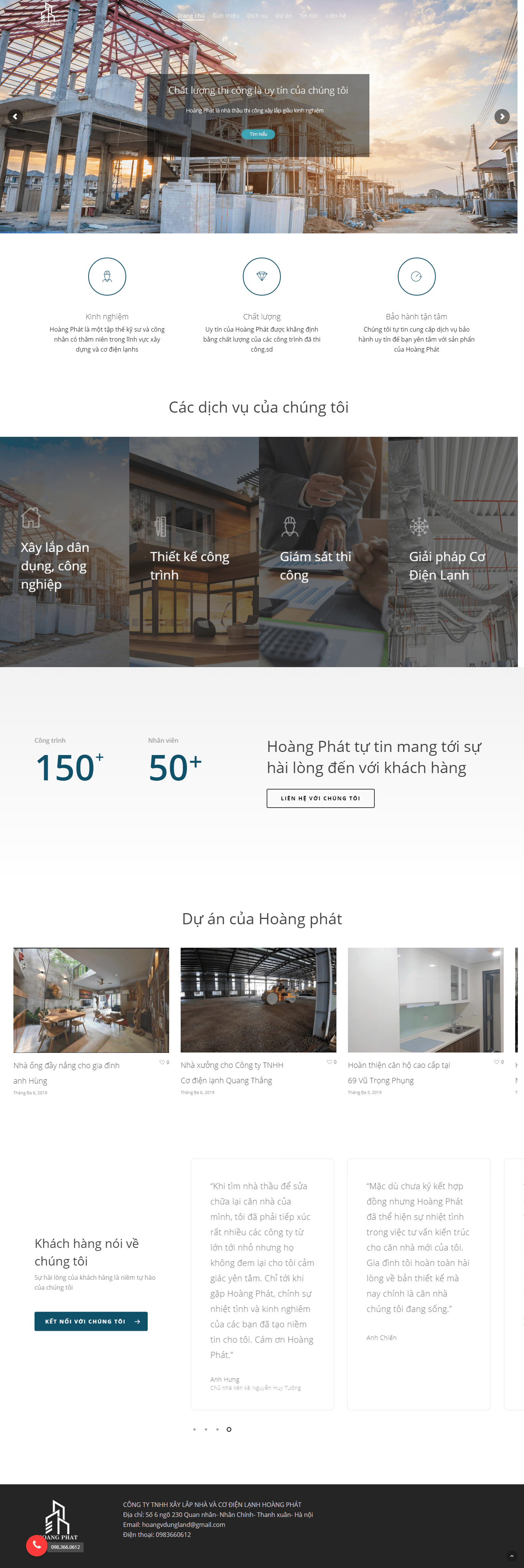The height and width of the screenshot is (1568, 524).
Task: Tap Kết nối với chúng tôi button
Action: (91, 1322)
